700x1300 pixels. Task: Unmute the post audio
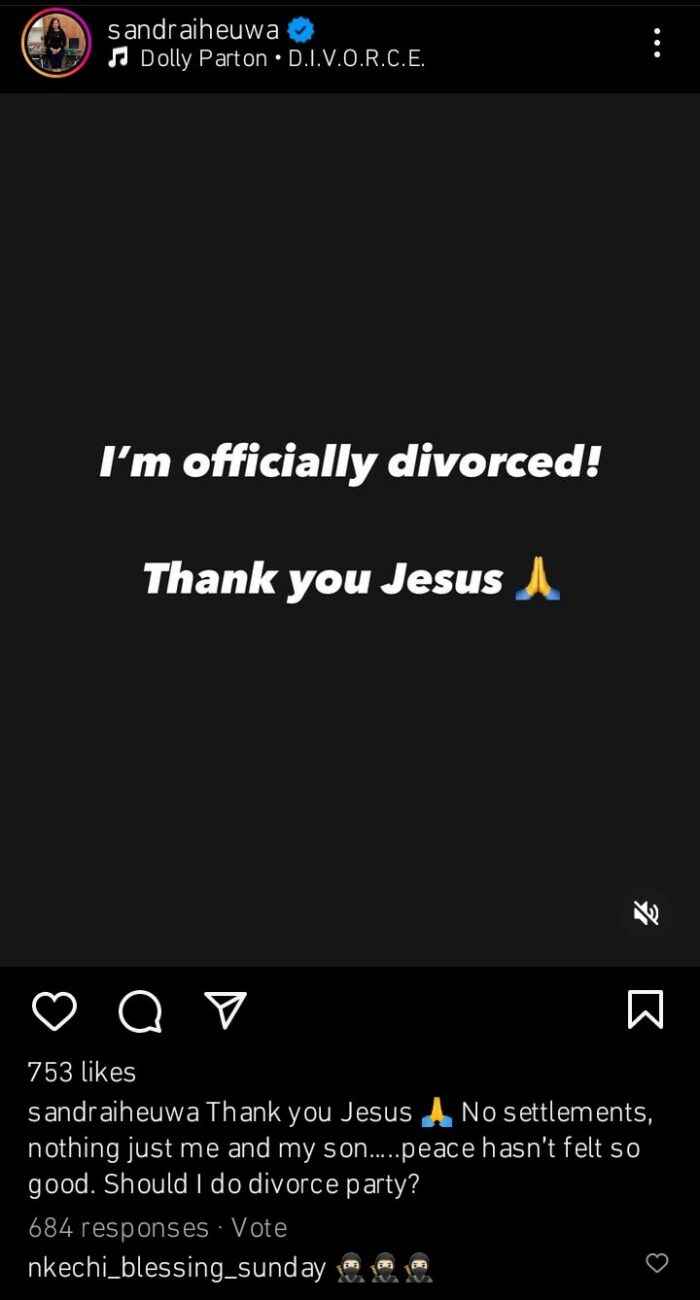click(x=646, y=912)
